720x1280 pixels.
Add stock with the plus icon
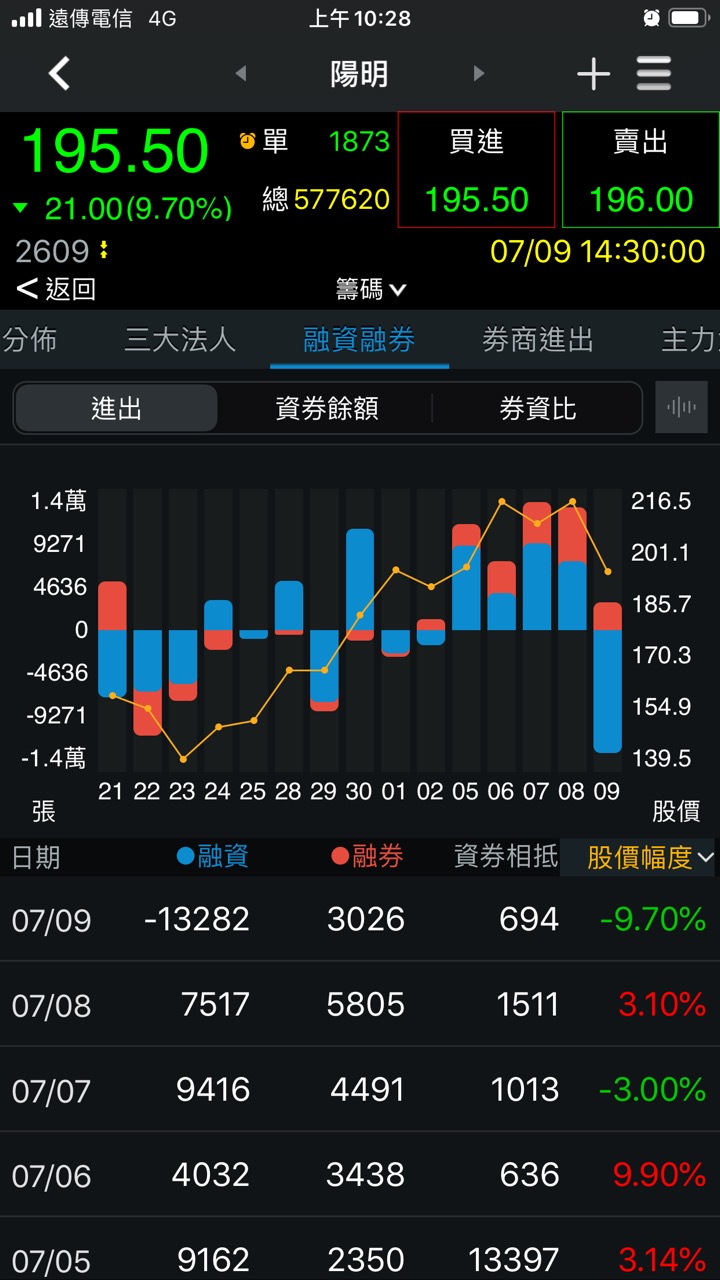593,74
